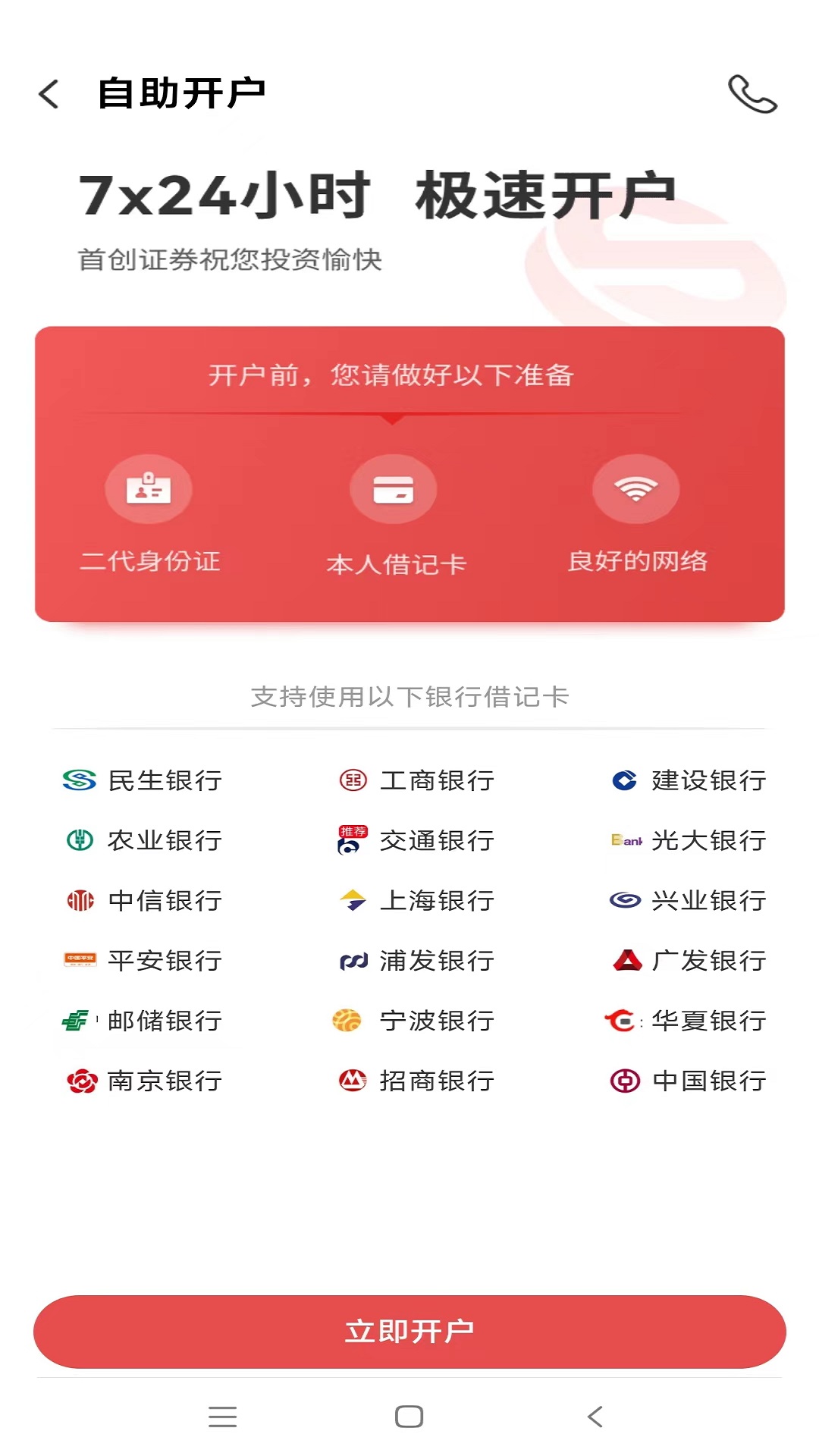Select the Construction Bank logo icon

pos(625,780)
